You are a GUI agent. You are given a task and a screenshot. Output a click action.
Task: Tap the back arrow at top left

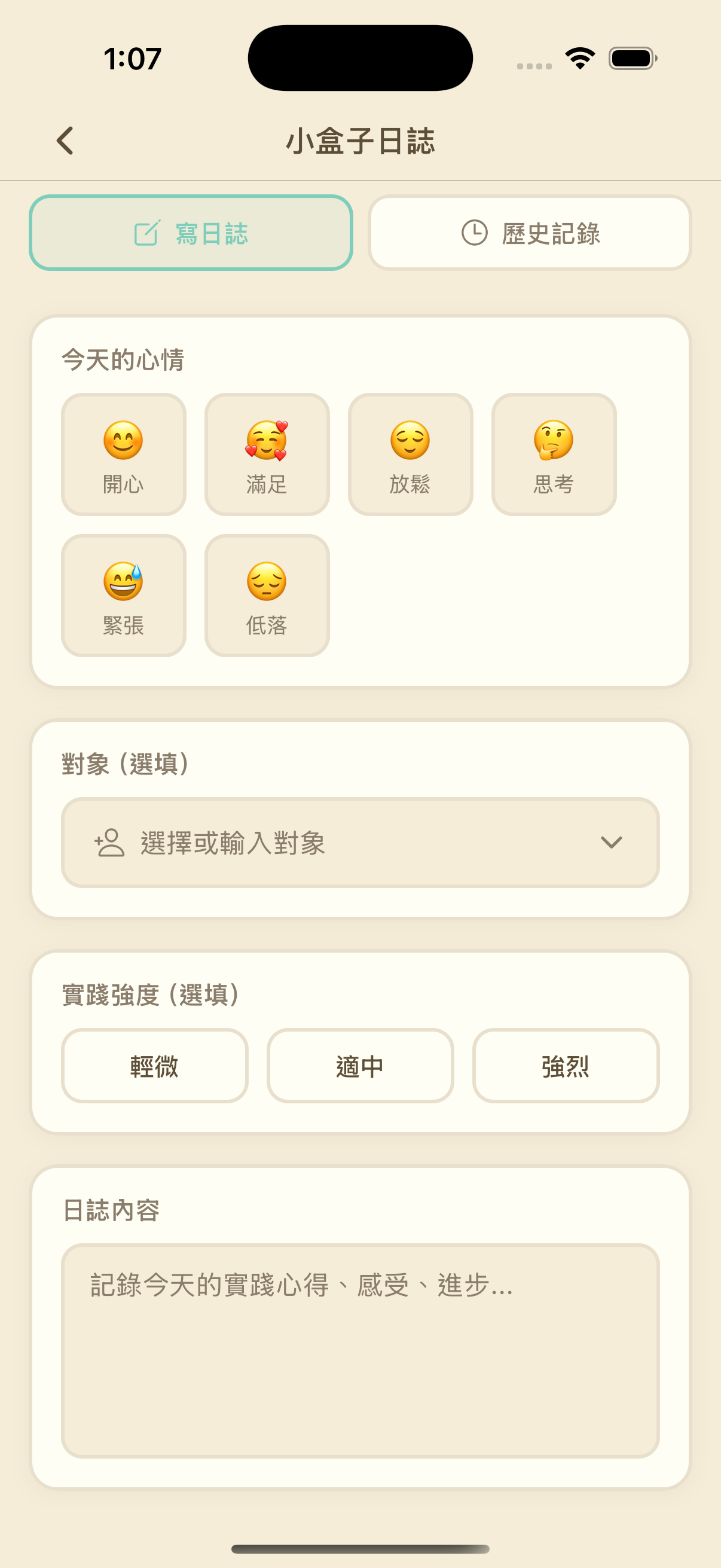pos(65,139)
